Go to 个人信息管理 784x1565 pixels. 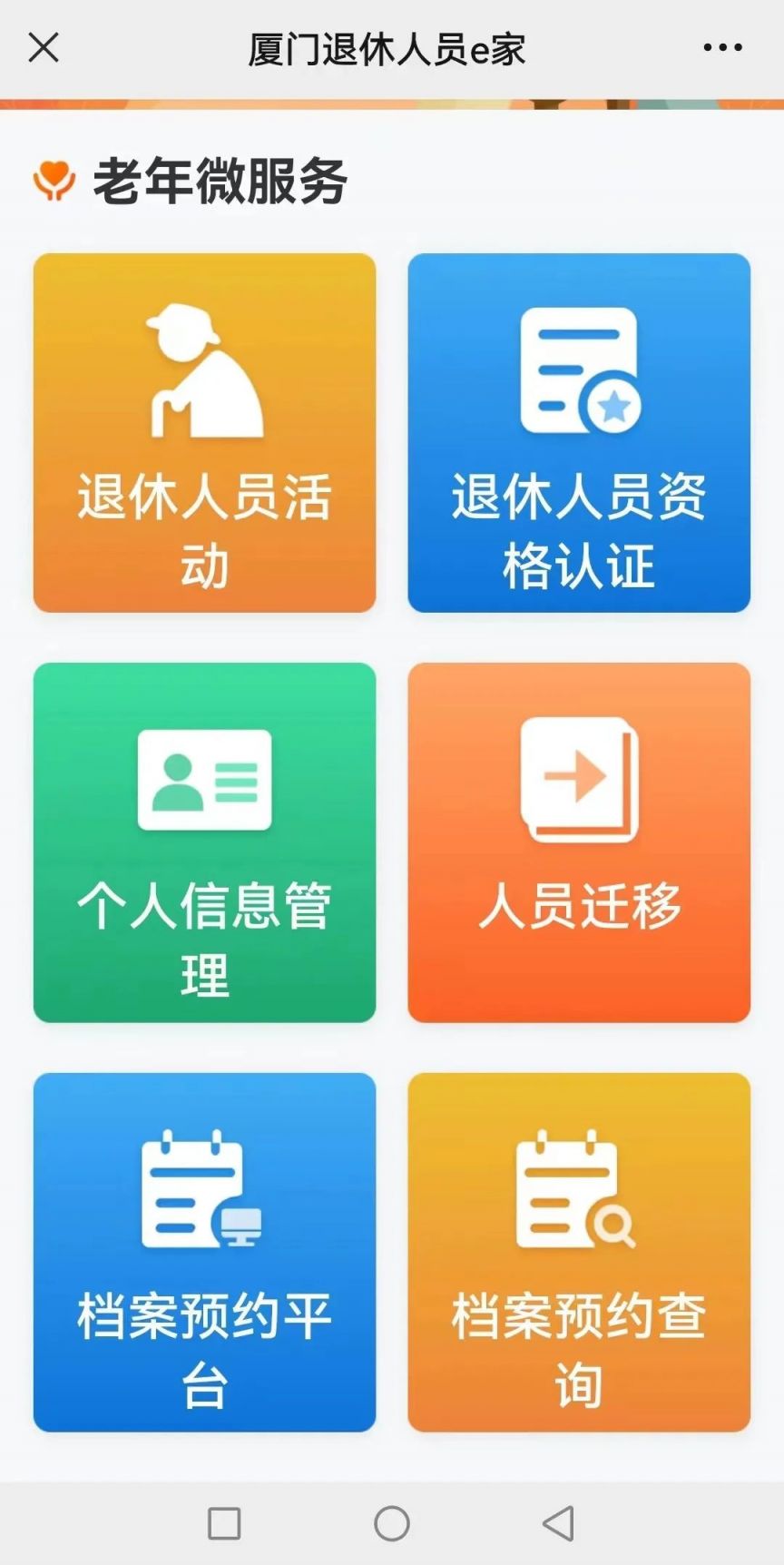pos(204,842)
